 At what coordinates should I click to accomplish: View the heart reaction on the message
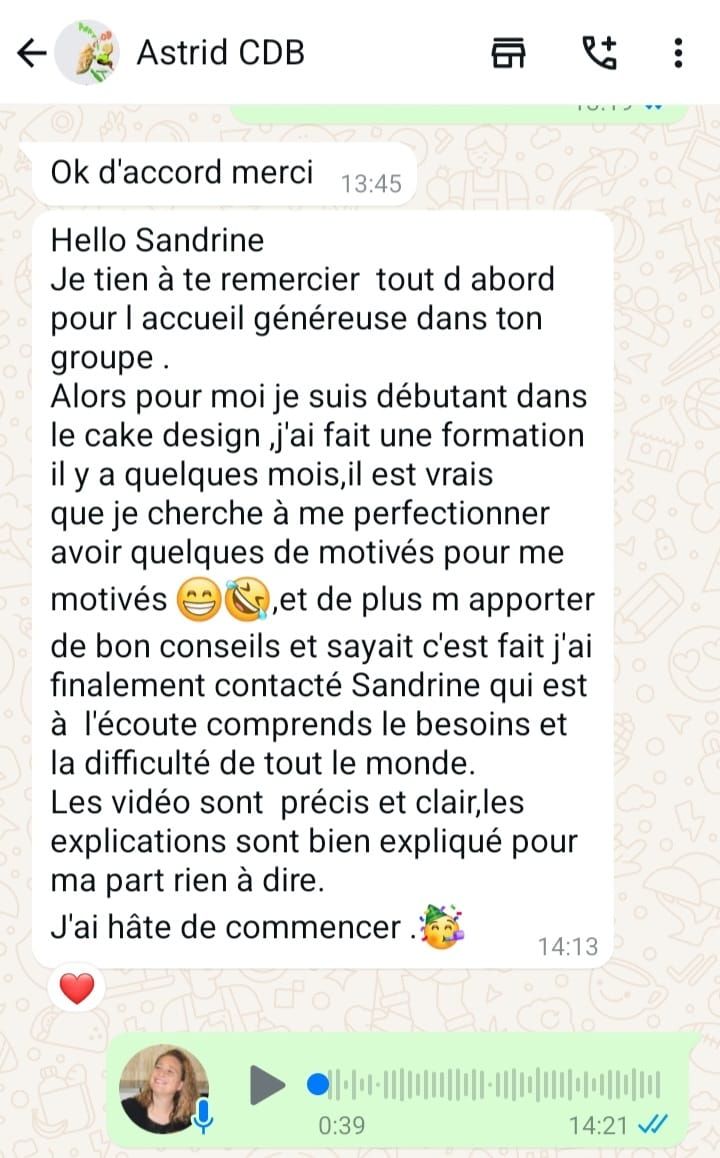tap(76, 989)
